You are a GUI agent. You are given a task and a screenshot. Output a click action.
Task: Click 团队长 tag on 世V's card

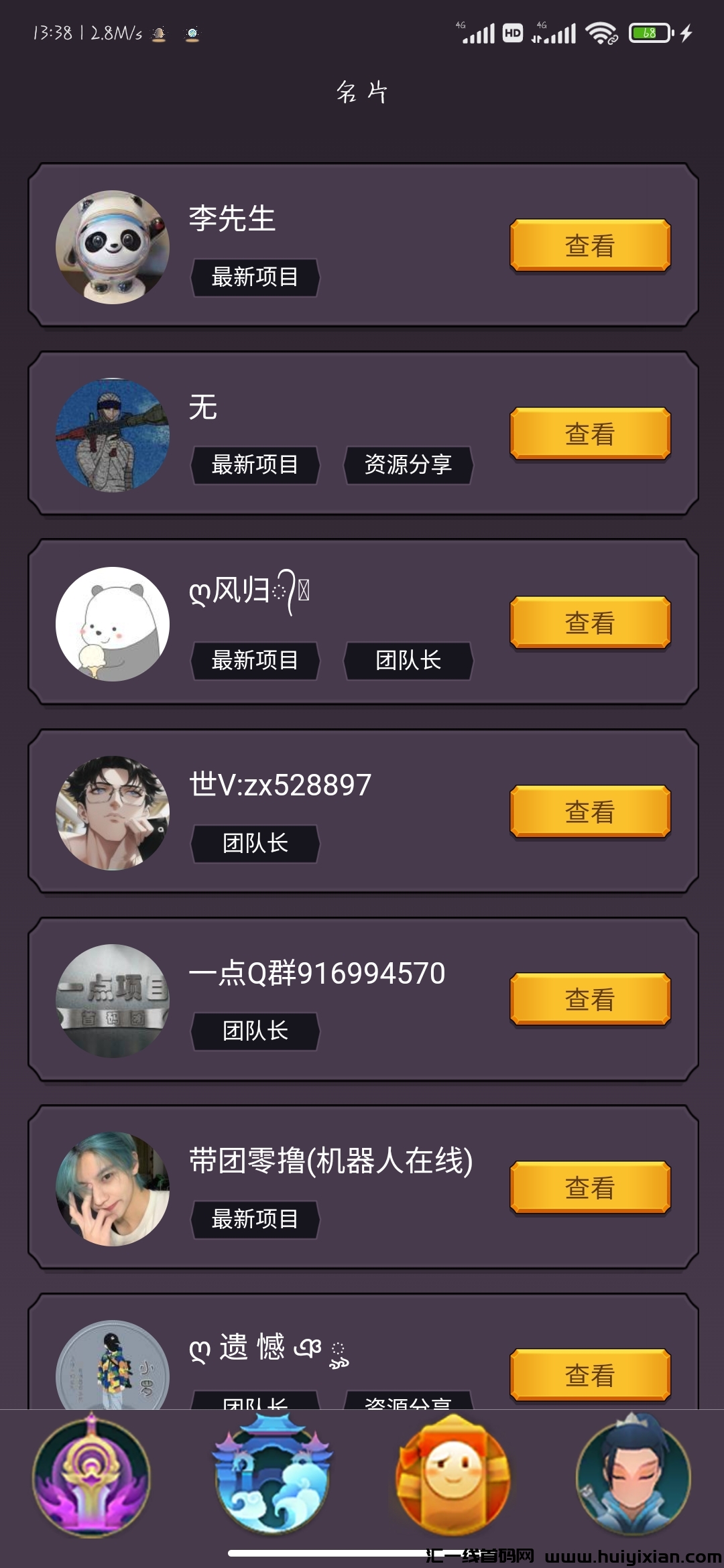point(255,842)
